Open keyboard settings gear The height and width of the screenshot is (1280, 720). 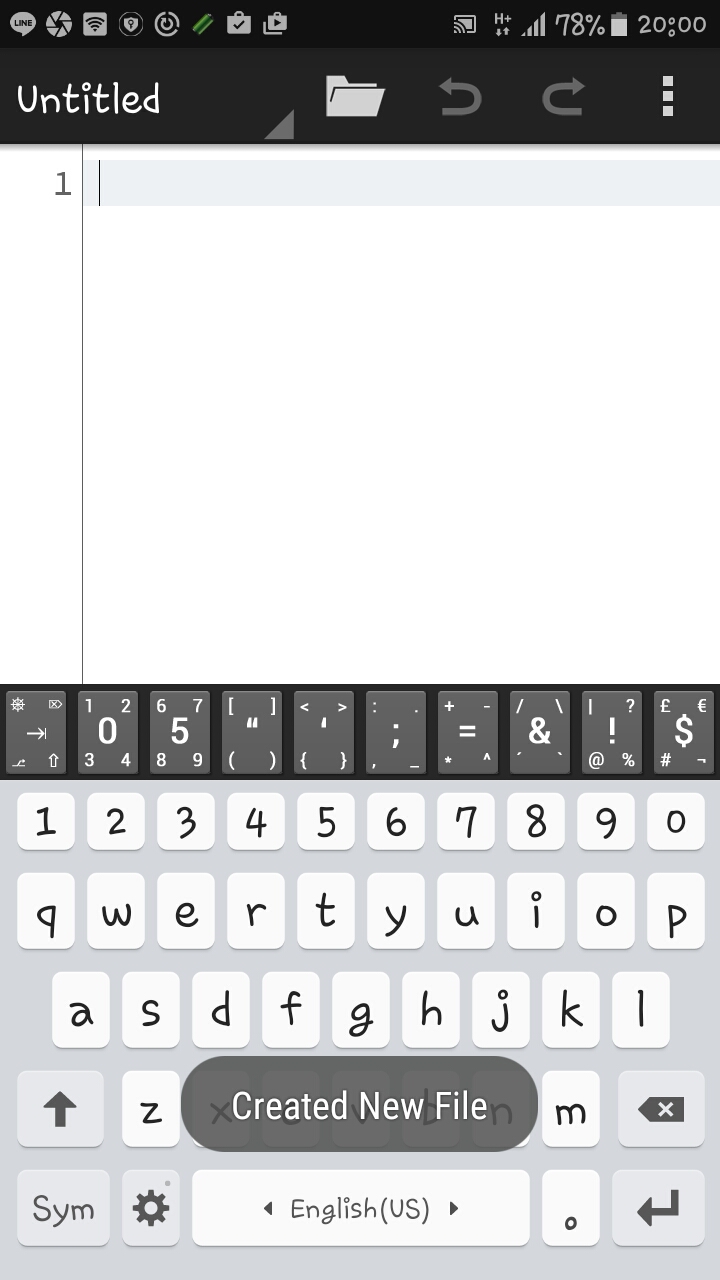click(x=151, y=1208)
